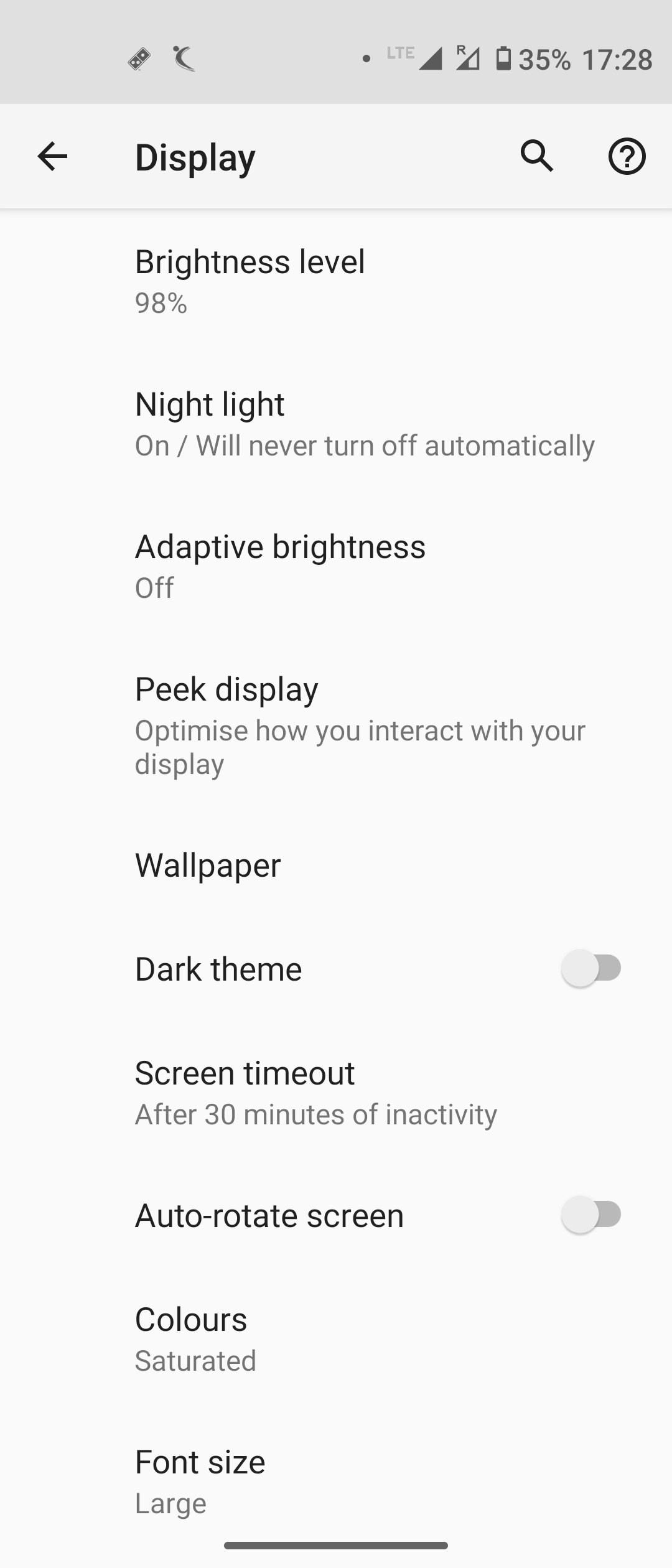Tap the Wi-Fi signal icon in the status bar

467,59
